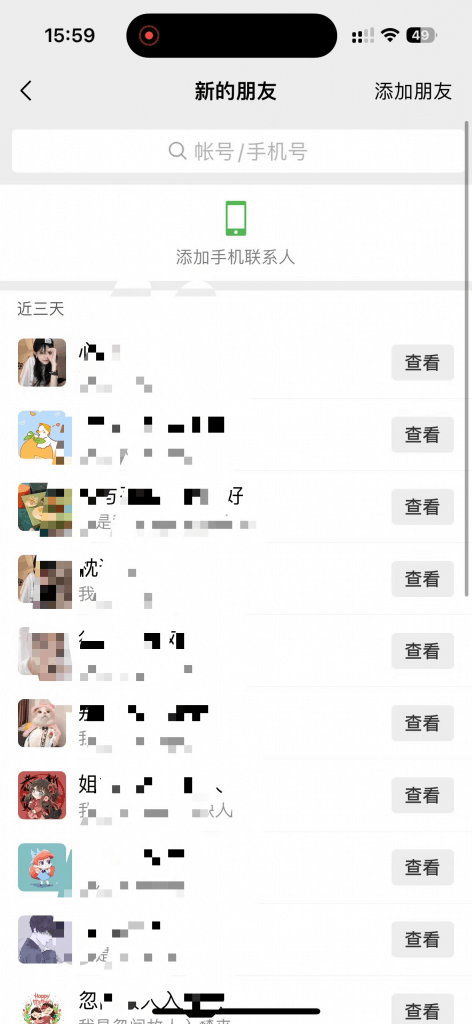Tap 查看 next to the red-haired mermaid avatar
The image size is (472, 1024).
point(422,867)
